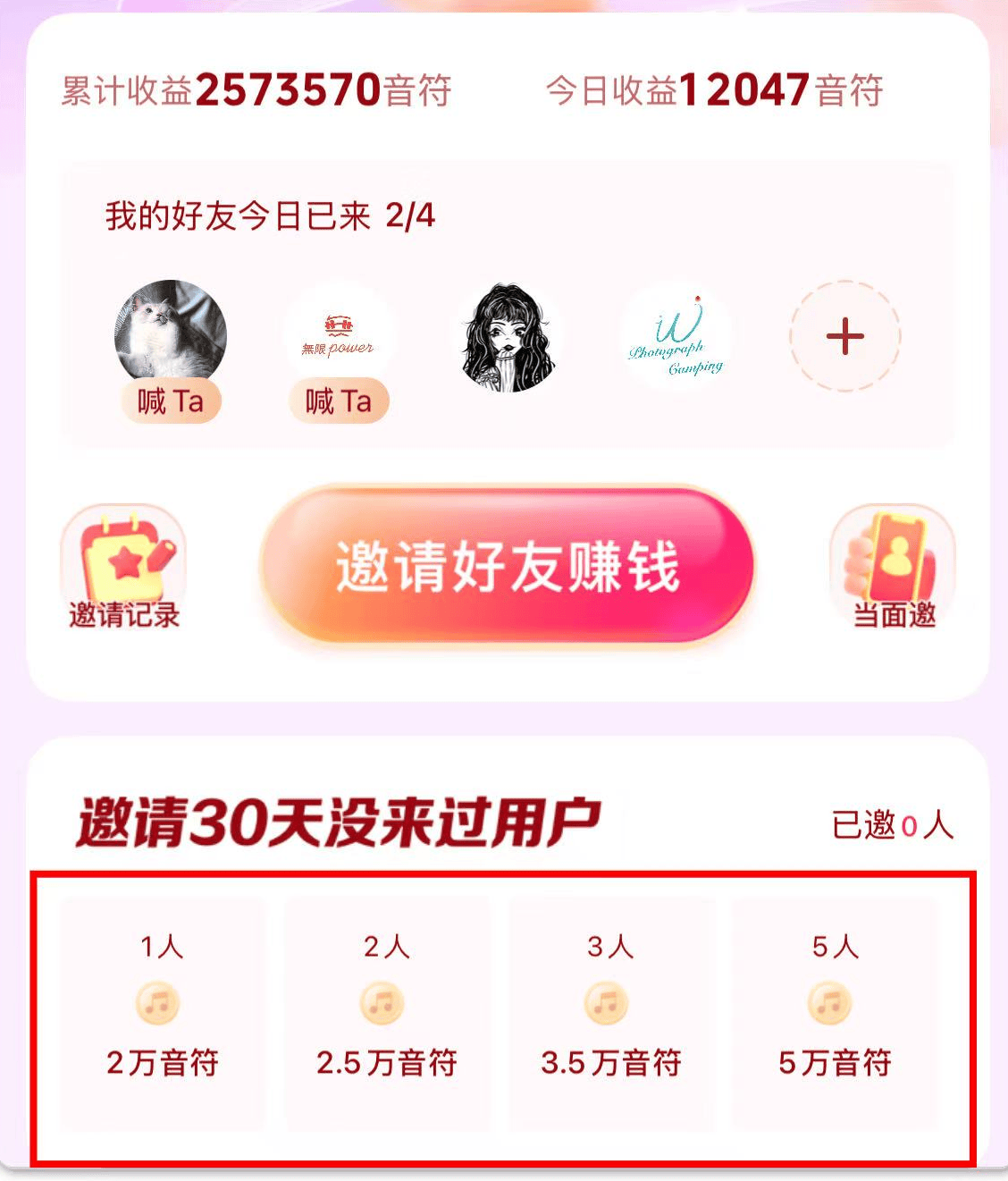Click the music note icon under 5人
Viewport: 1008px width, 1181px height.
(829, 1003)
